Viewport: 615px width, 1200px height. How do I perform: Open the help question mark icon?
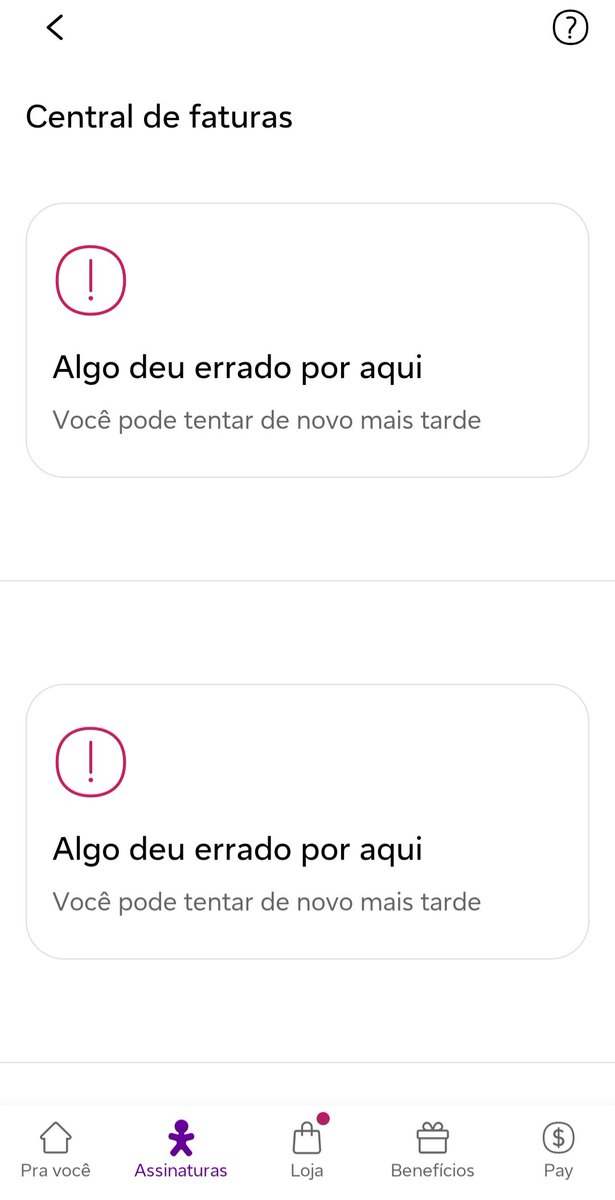[x=570, y=28]
